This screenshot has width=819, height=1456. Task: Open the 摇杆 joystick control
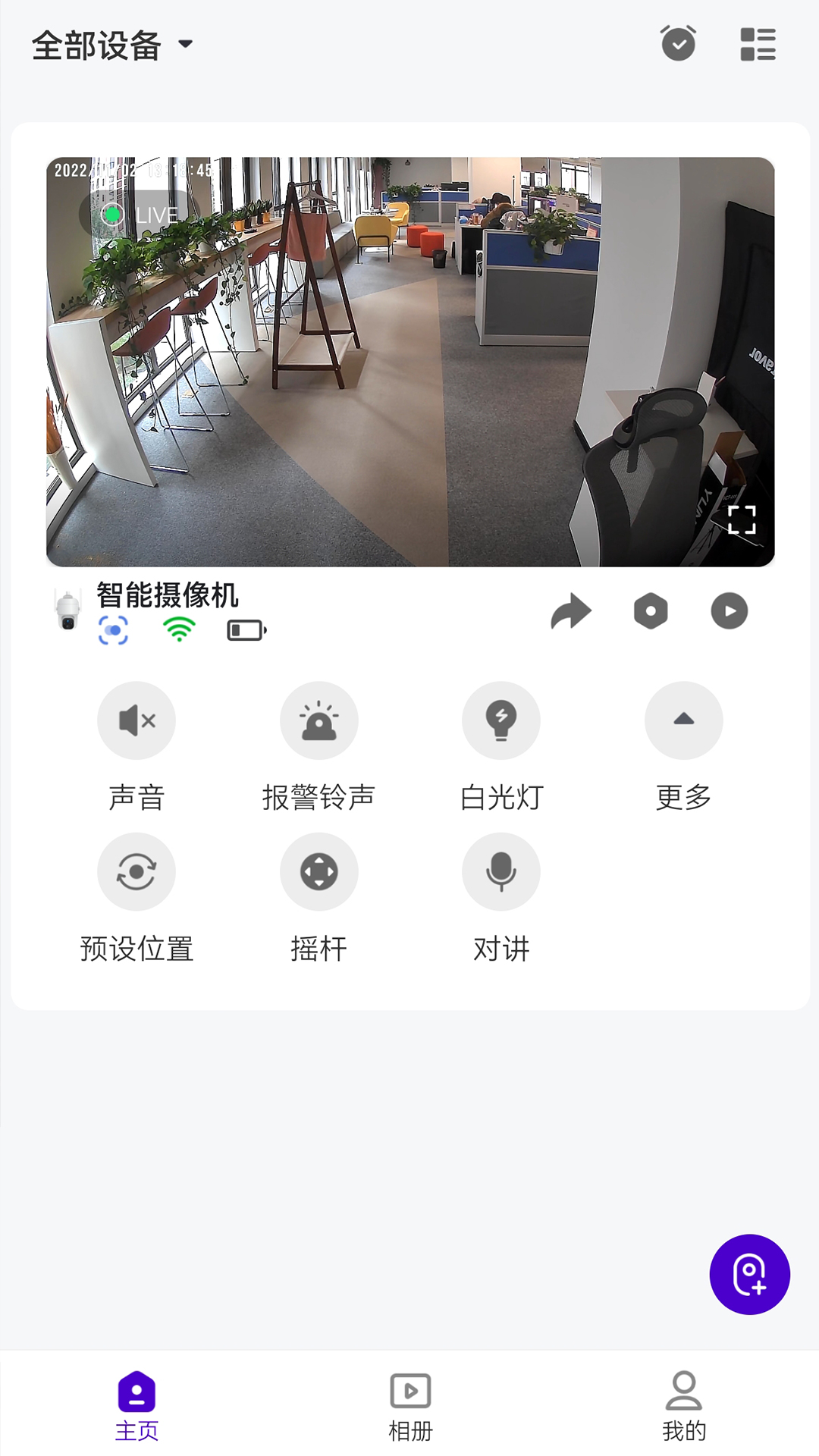point(318,871)
